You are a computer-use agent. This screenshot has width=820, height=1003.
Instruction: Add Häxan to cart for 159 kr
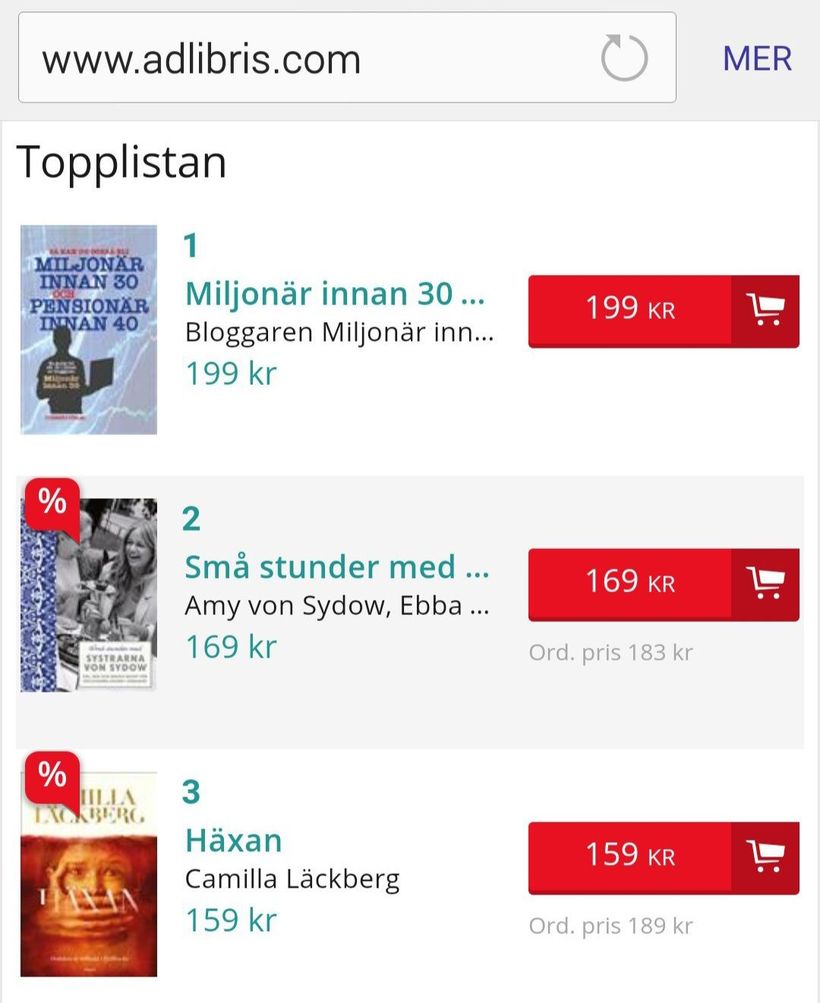click(663, 857)
